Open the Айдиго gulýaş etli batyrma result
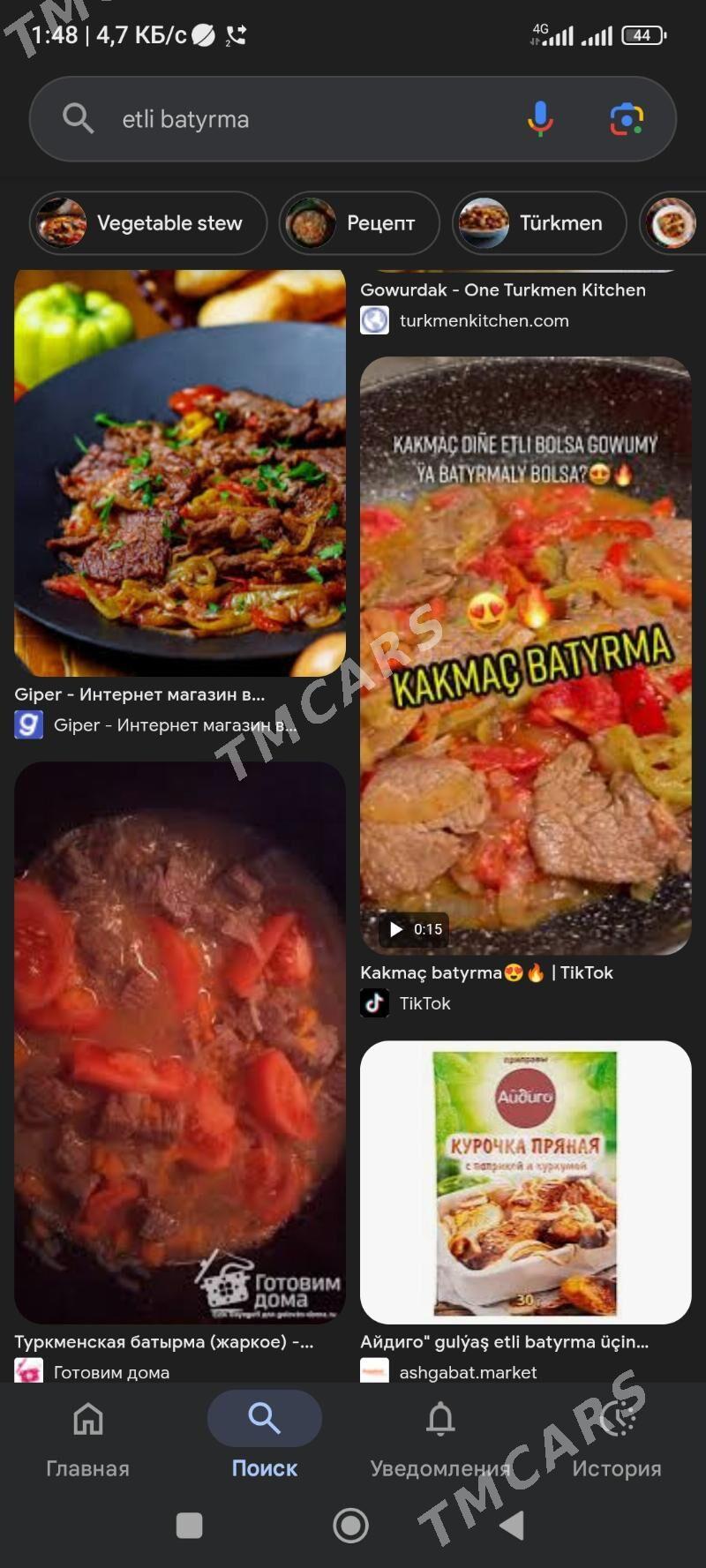The width and height of the screenshot is (706, 1568). point(525,1182)
